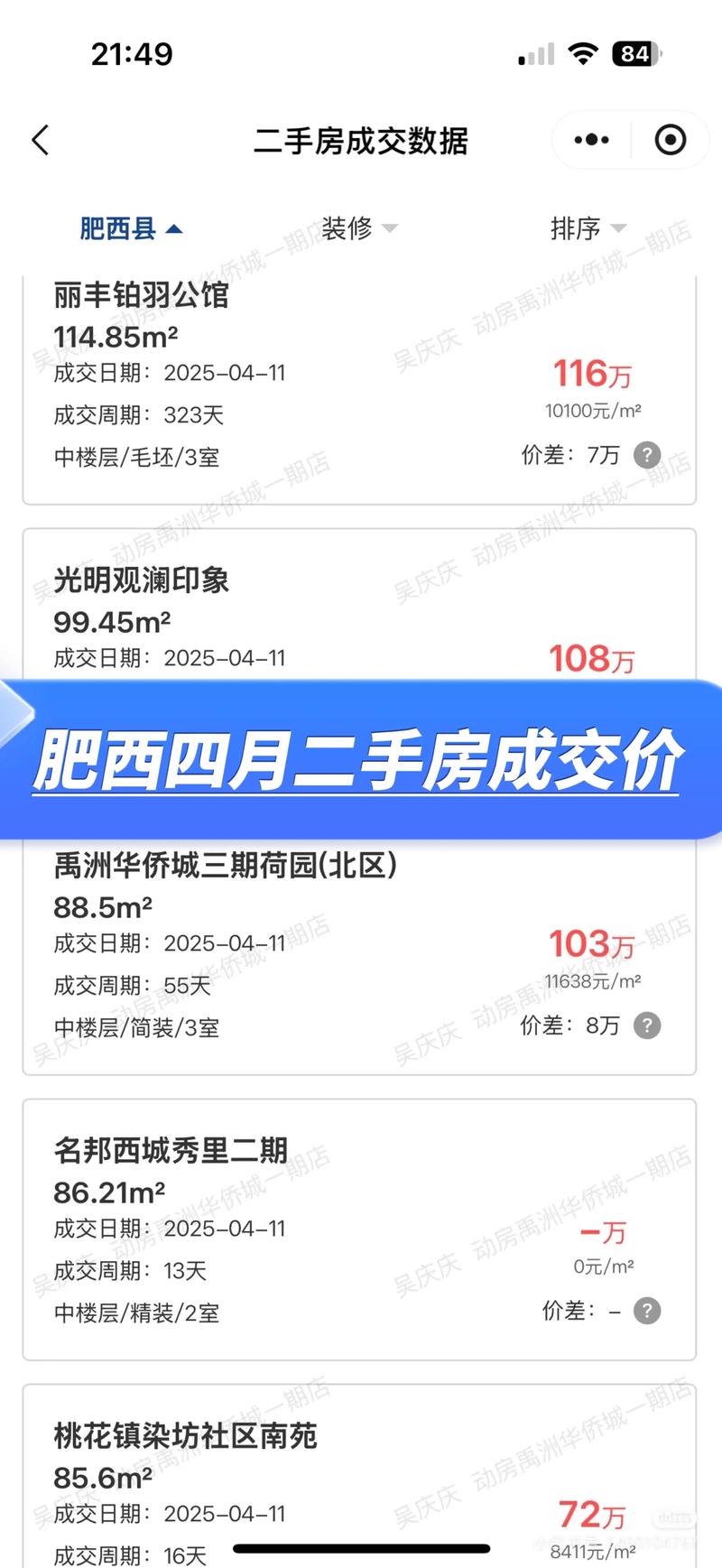Show 价差 explanation for the 禹洲华侨城三期荷园 listing
Viewport: 722px width, 1568px height.
point(647,1025)
